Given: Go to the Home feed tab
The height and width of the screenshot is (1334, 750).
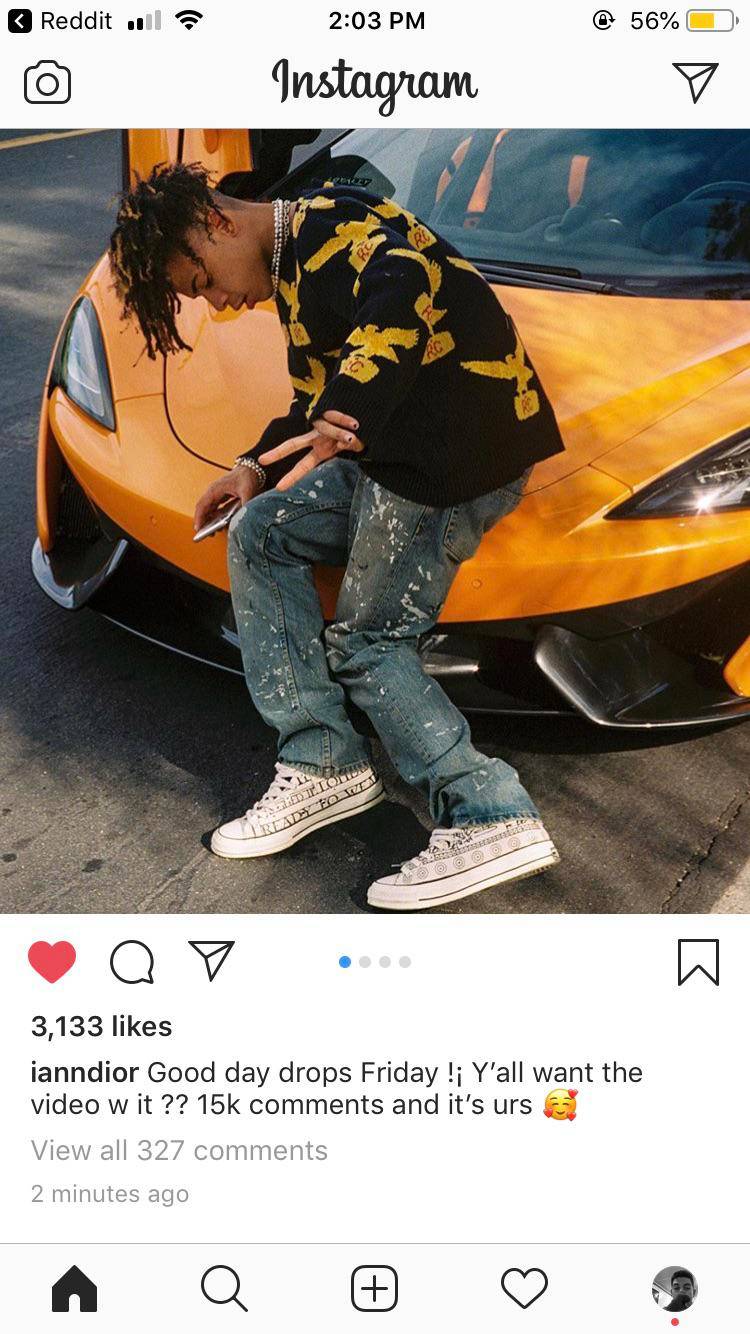Looking at the screenshot, I should click(75, 1288).
